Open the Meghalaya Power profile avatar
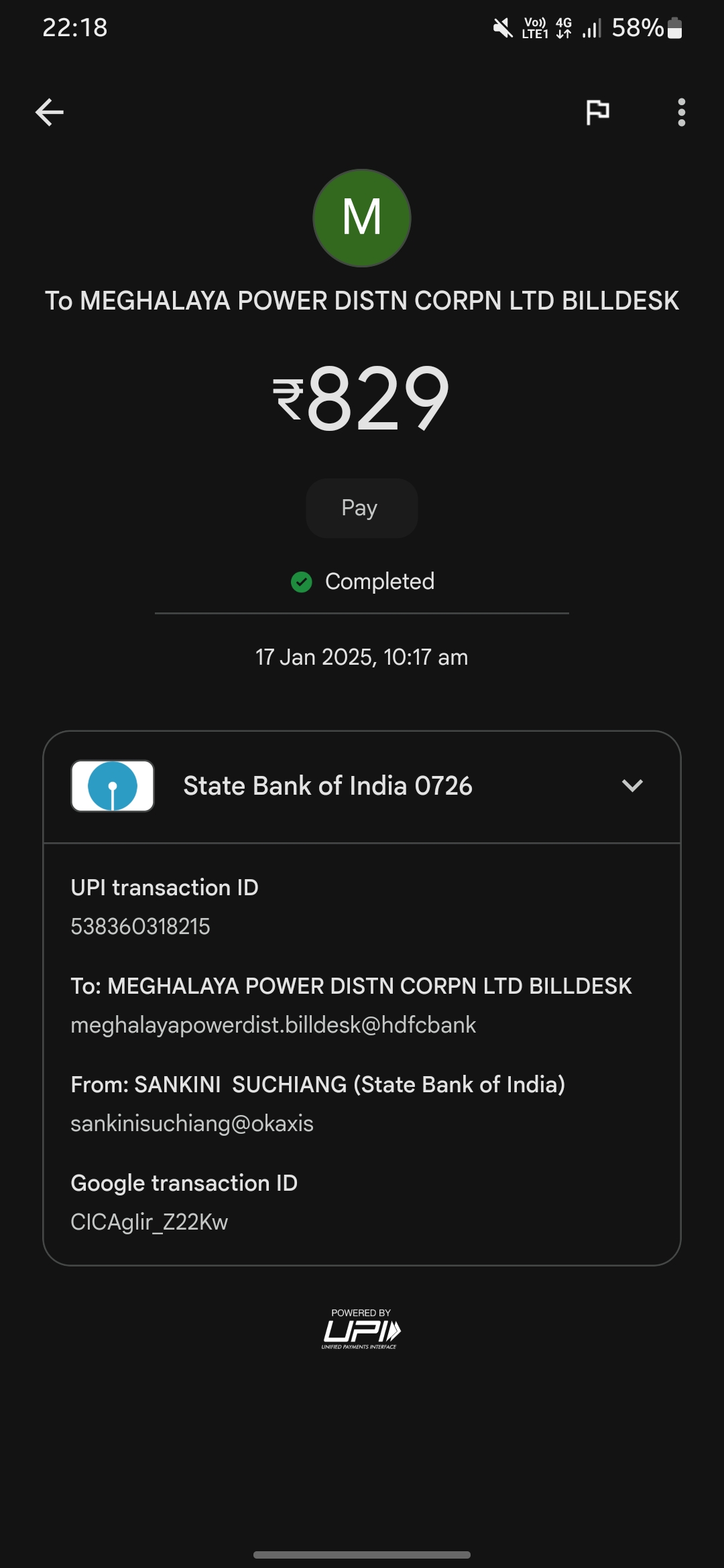The width and height of the screenshot is (724, 1568). pos(362,218)
